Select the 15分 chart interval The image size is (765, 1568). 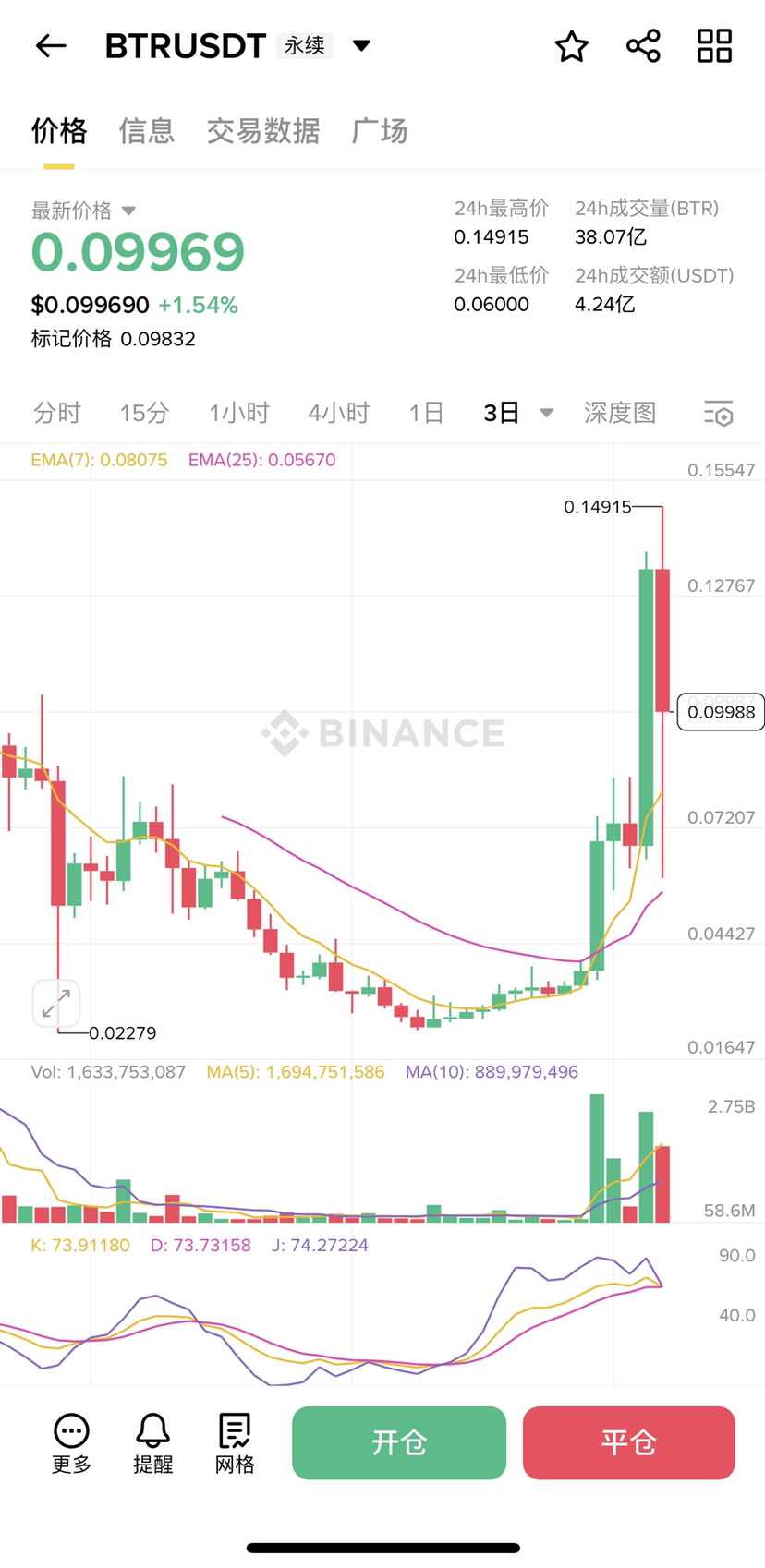tap(144, 413)
